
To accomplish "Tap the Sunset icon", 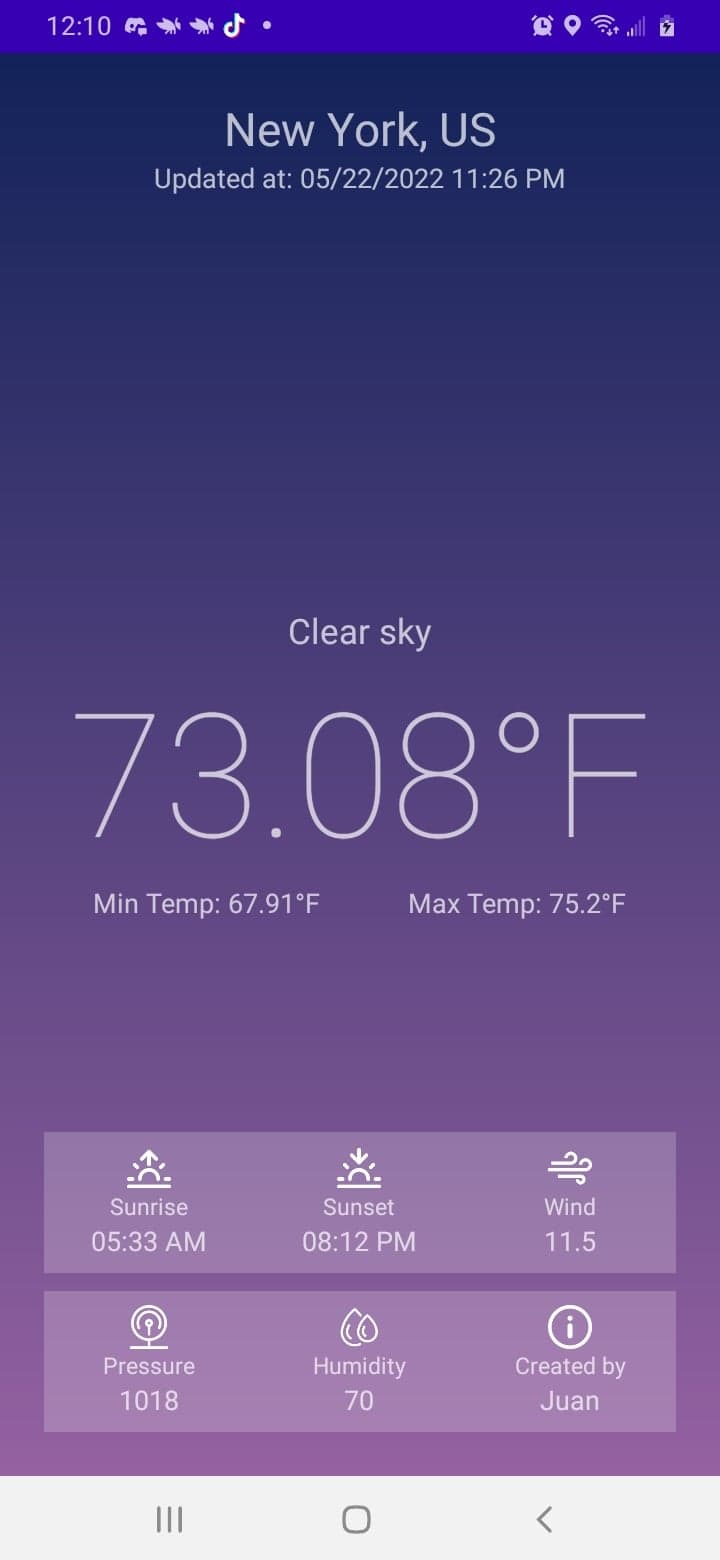I will coord(358,1166).
